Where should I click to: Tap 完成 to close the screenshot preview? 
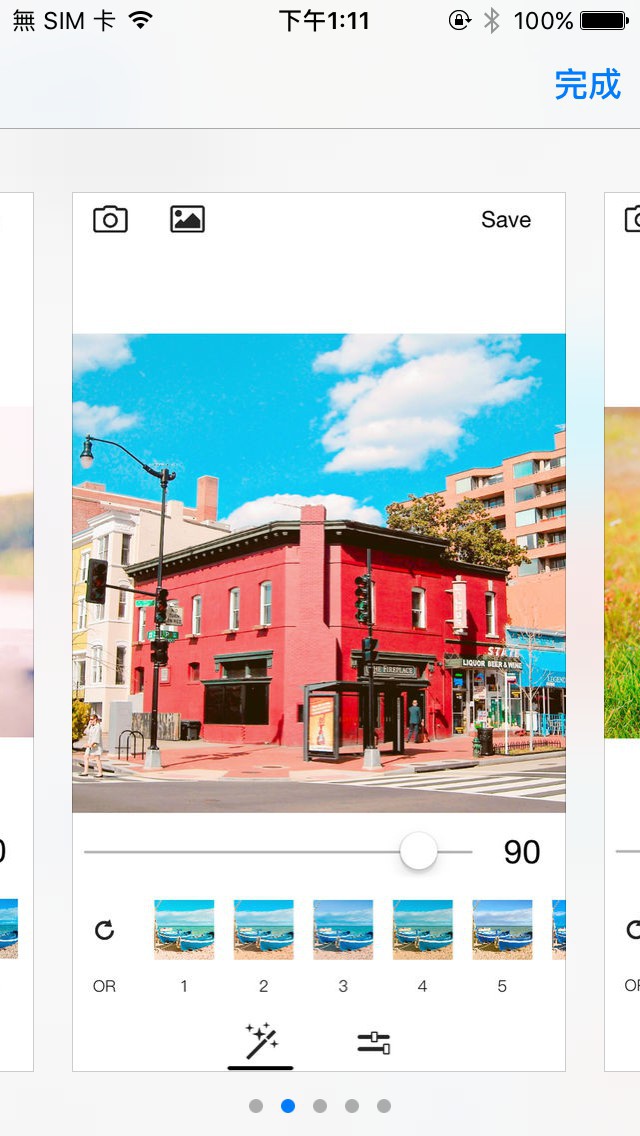pos(587,85)
